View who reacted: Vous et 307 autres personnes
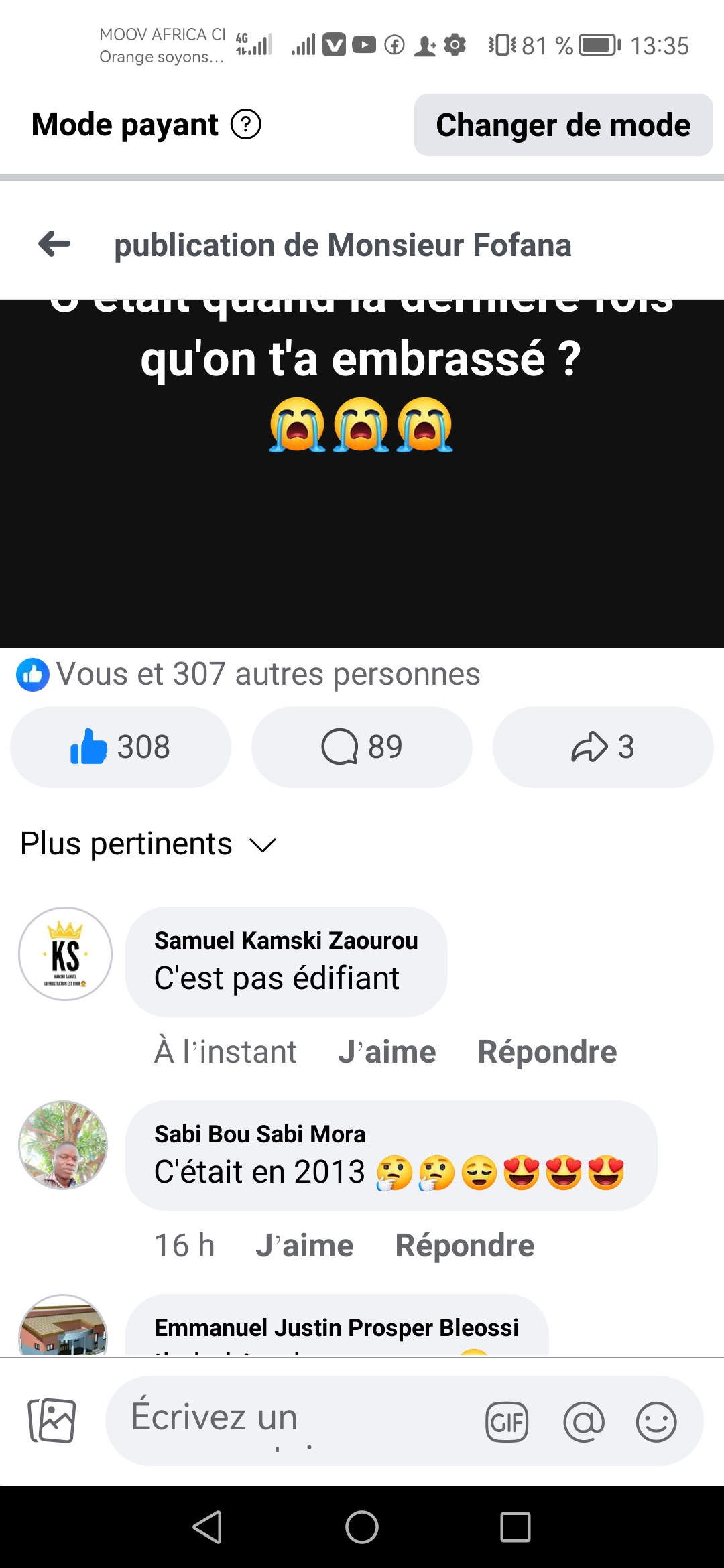724x1568 pixels. pyautogui.click(x=268, y=674)
